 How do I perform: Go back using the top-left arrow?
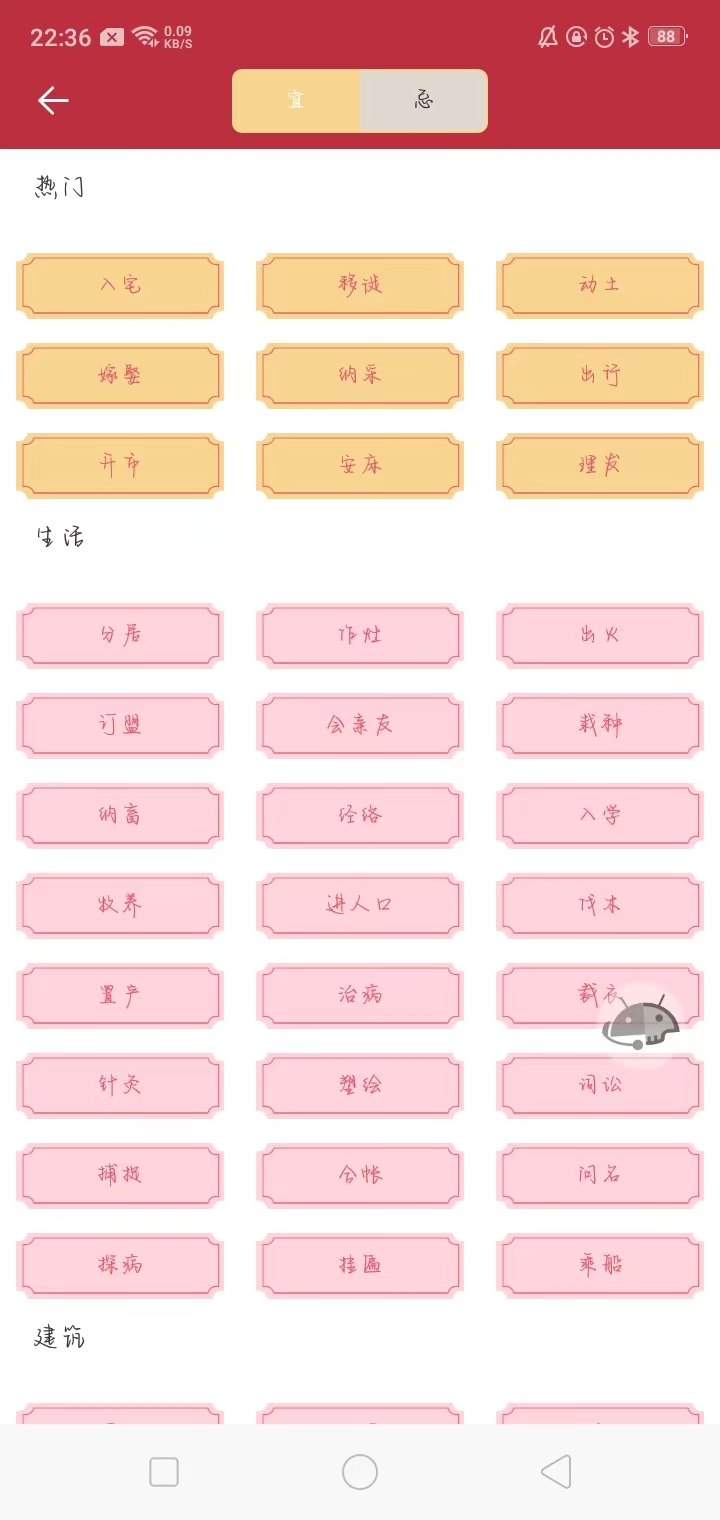coord(53,100)
